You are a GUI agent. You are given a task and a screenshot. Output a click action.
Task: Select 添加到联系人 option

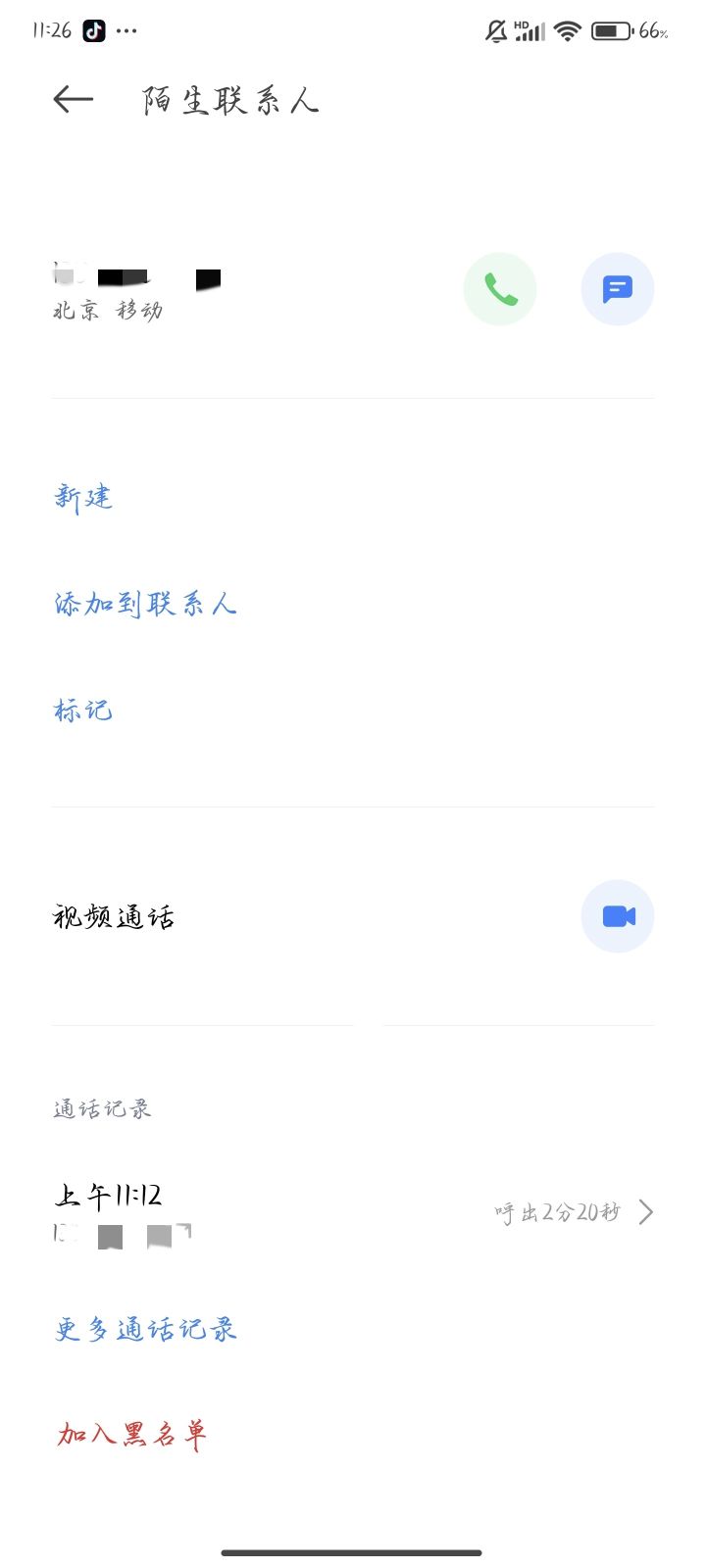click(145, 604)
